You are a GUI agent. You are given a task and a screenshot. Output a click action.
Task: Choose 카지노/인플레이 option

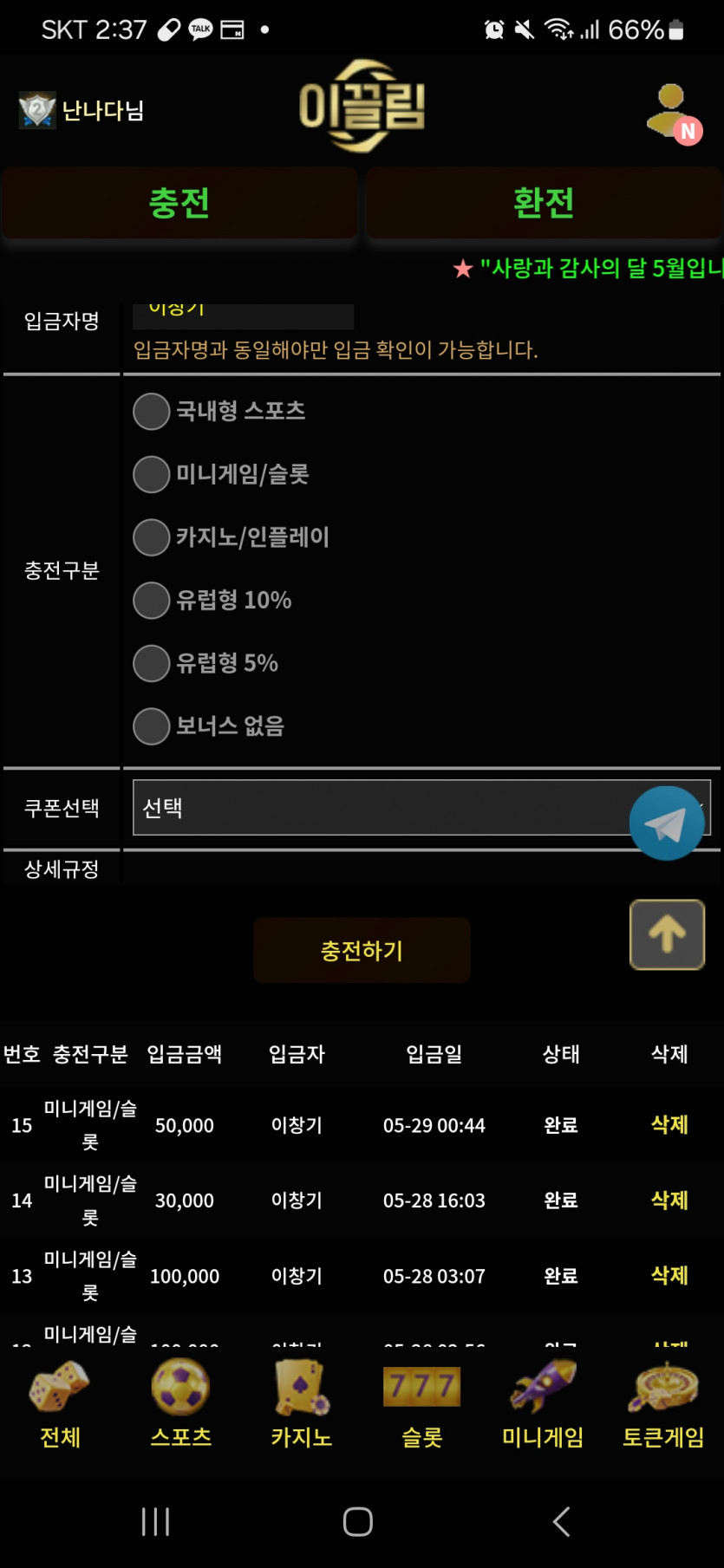click(x=152, y=537)
